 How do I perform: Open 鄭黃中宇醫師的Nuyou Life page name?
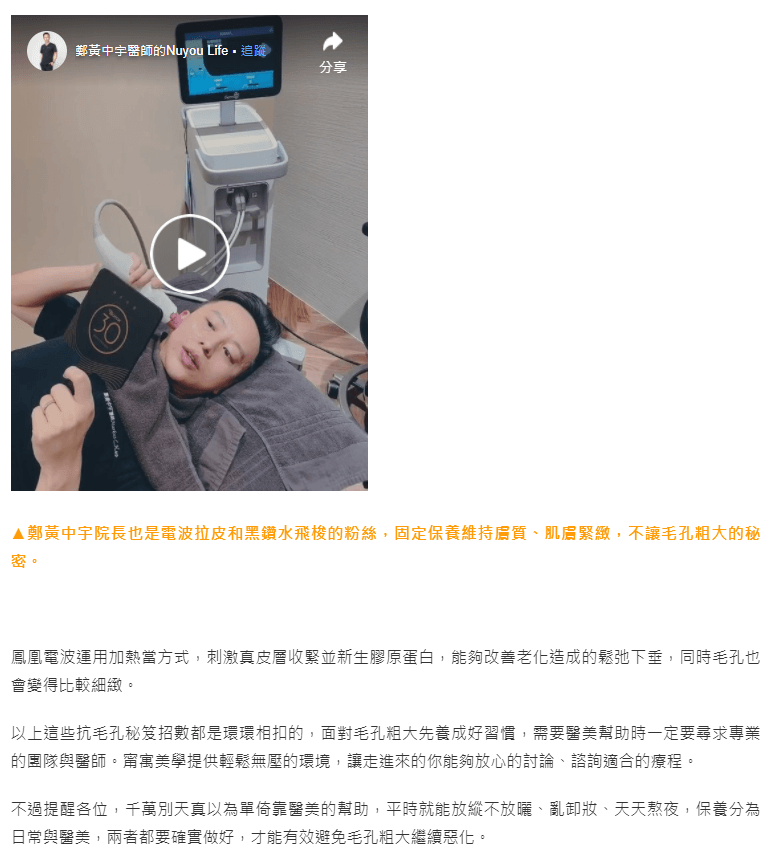[152, 50]
